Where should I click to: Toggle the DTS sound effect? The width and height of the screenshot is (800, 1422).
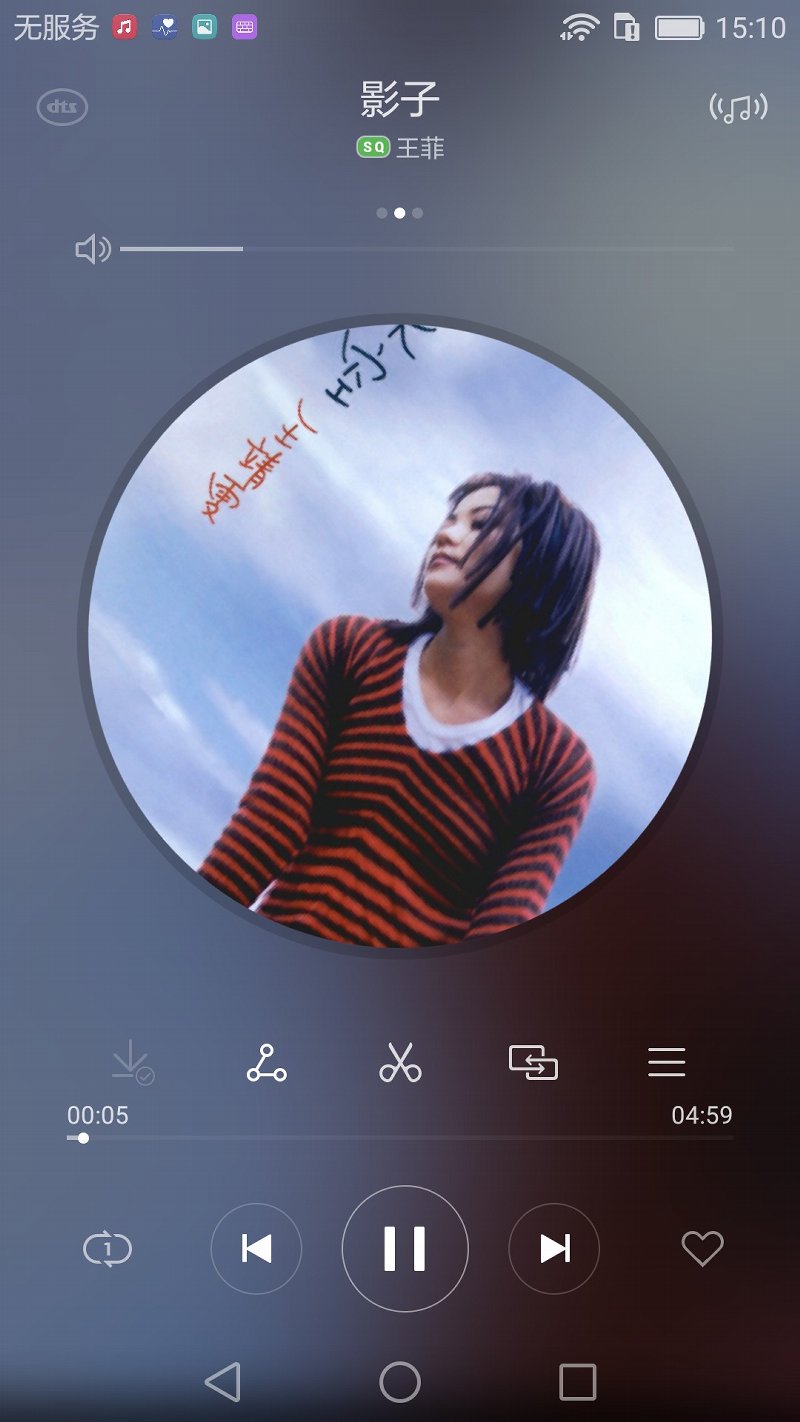pos(62,108)
